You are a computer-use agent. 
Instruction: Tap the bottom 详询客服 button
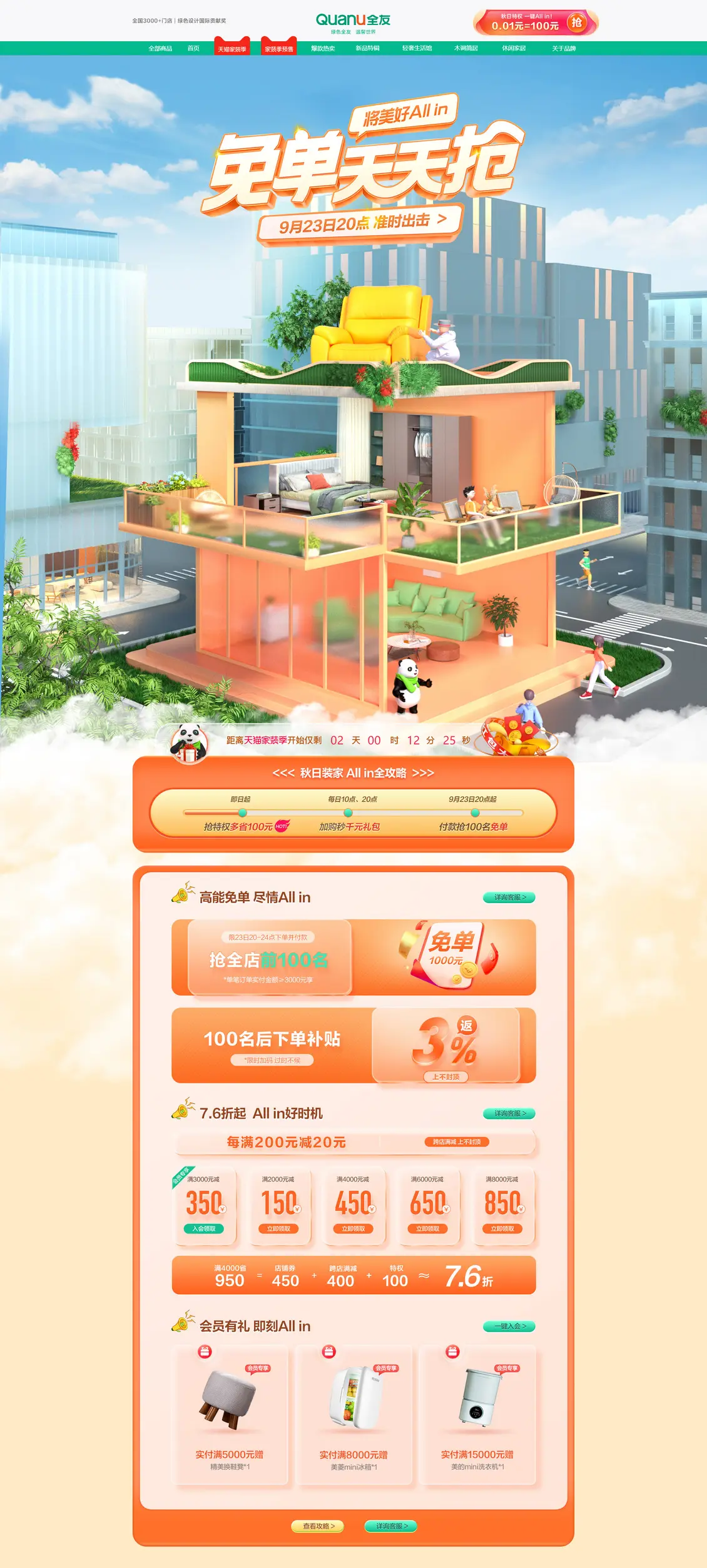391,1526
